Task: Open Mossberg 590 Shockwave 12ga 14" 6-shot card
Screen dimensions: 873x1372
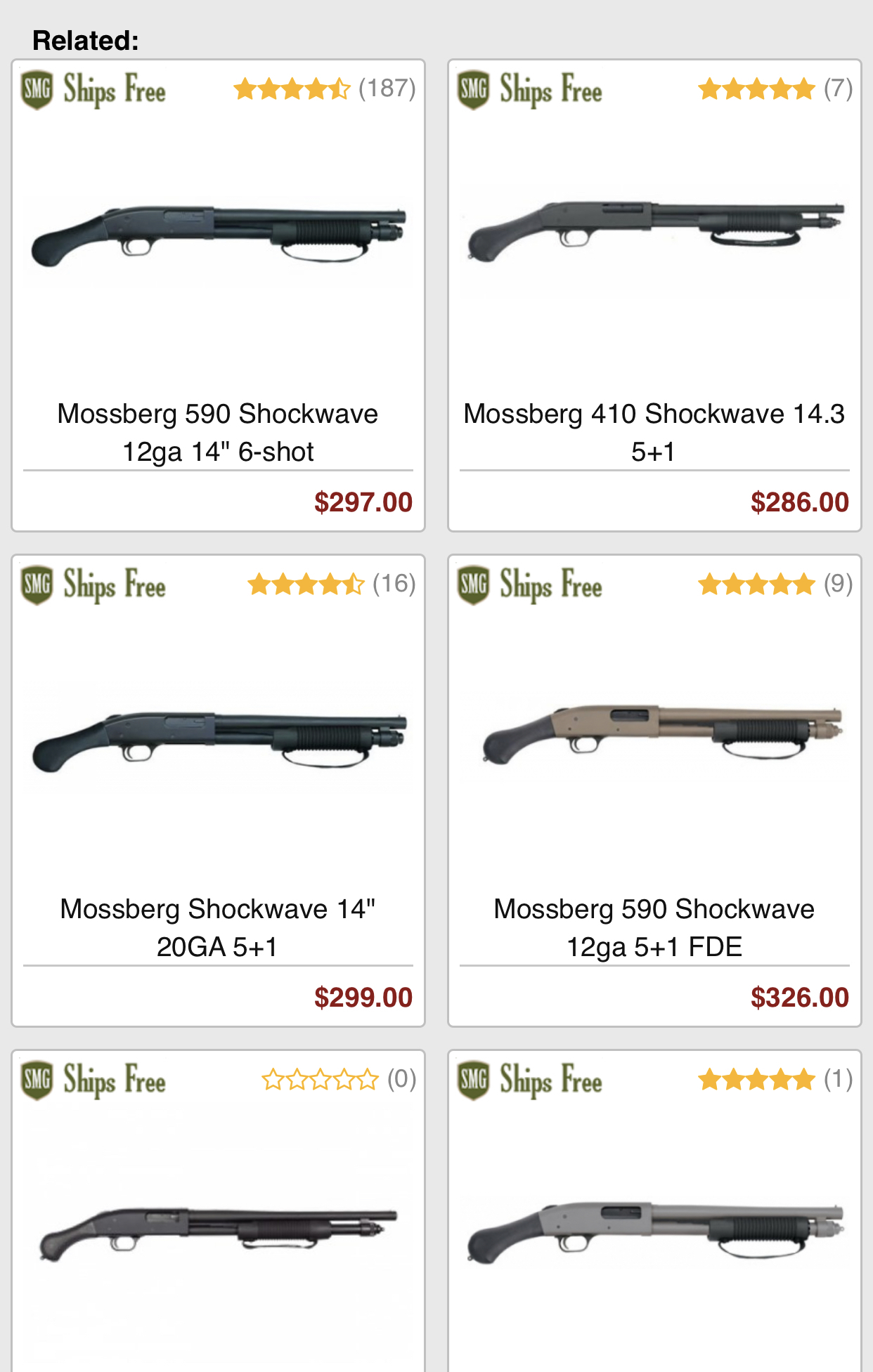Action: click(218, 295)
